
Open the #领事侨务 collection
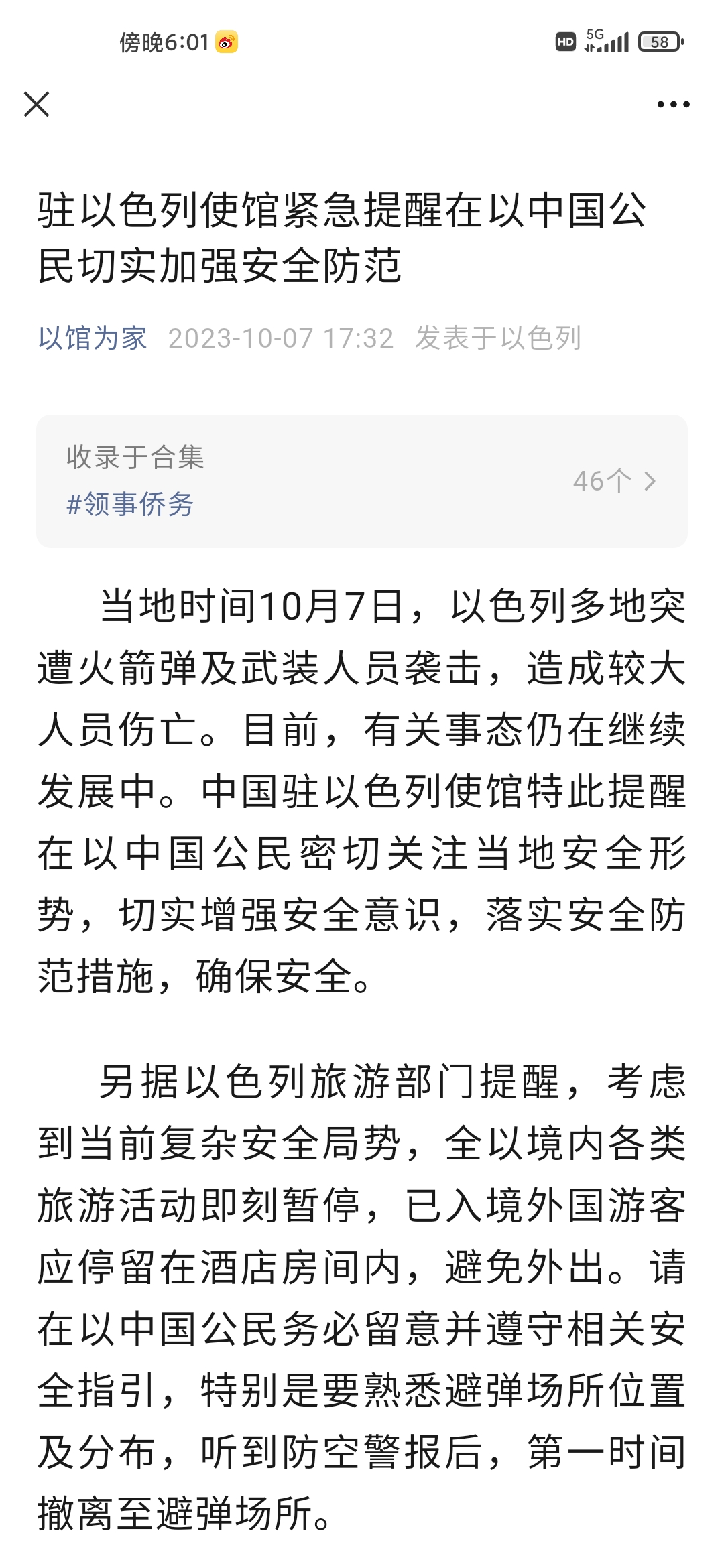click(x=130, y=504)
